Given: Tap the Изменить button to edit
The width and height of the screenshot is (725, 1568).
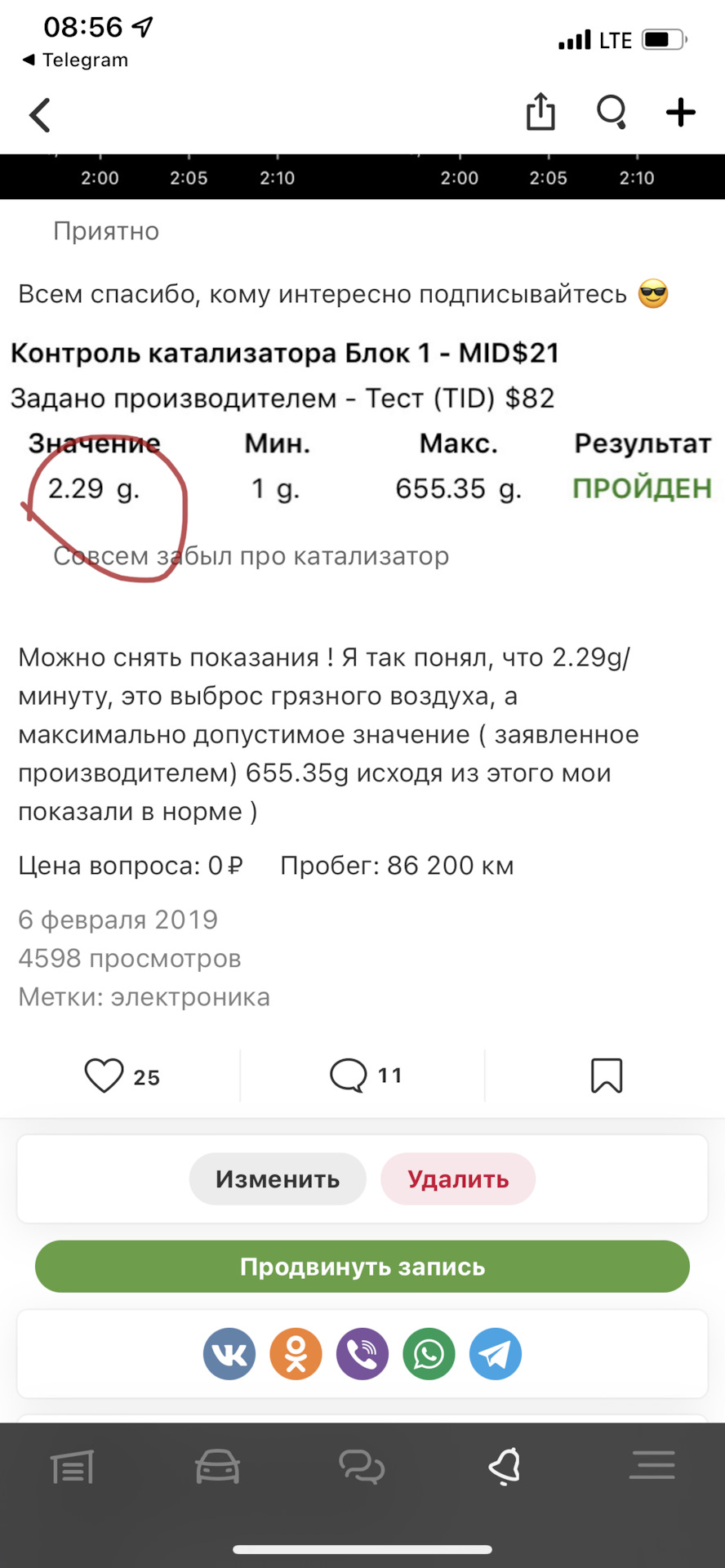Looking at the screenshot, I should coord(278,1178).
